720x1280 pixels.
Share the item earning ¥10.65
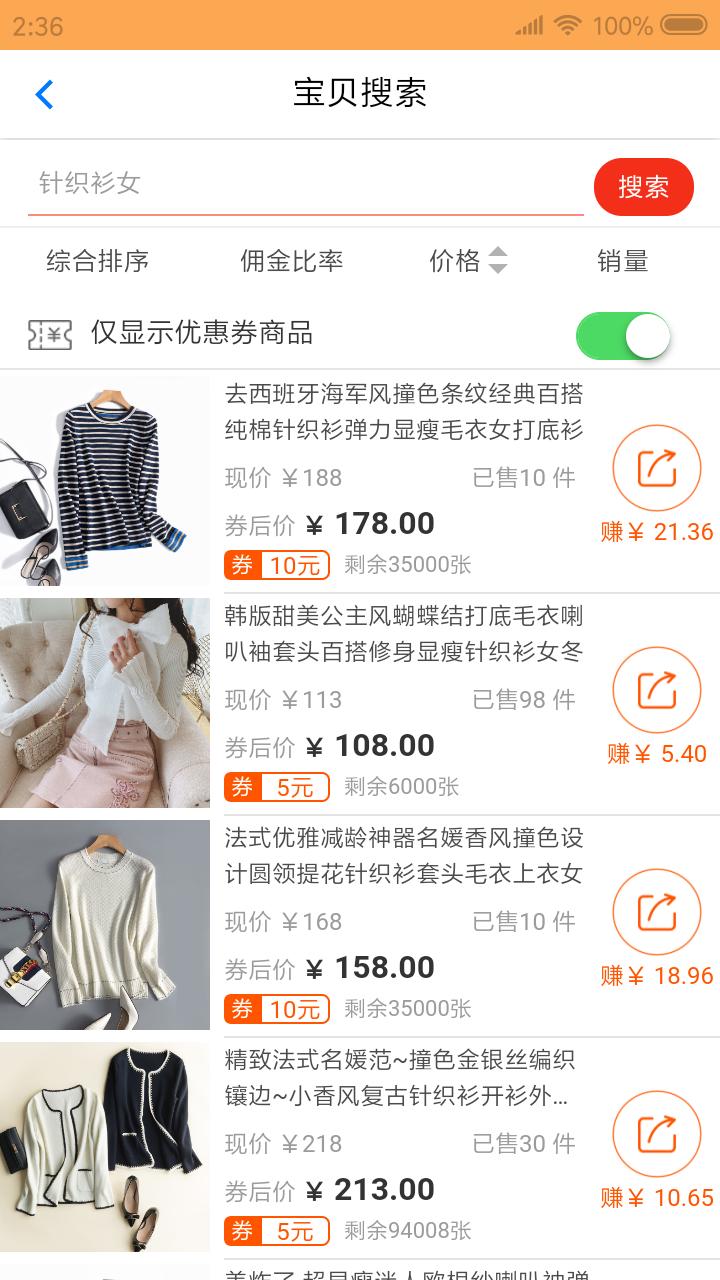coord(656,1134)
